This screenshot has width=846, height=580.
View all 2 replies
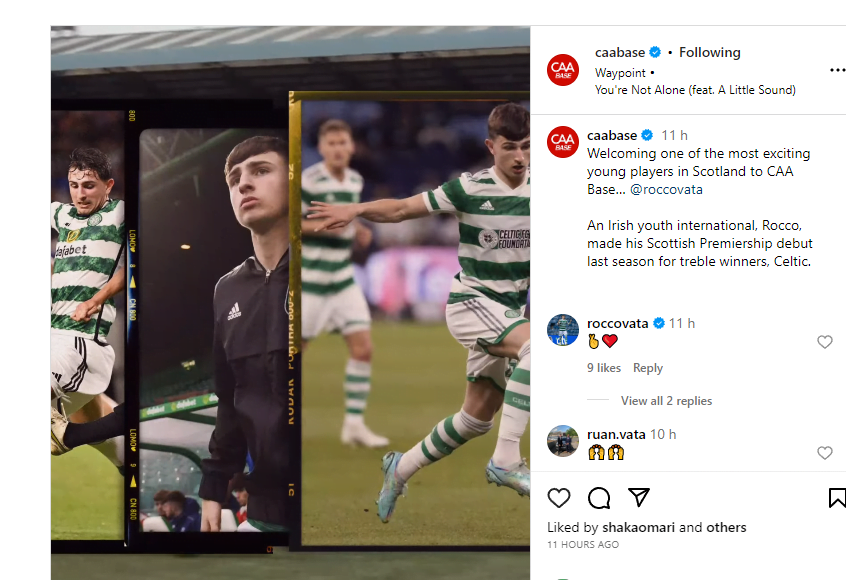666,401
